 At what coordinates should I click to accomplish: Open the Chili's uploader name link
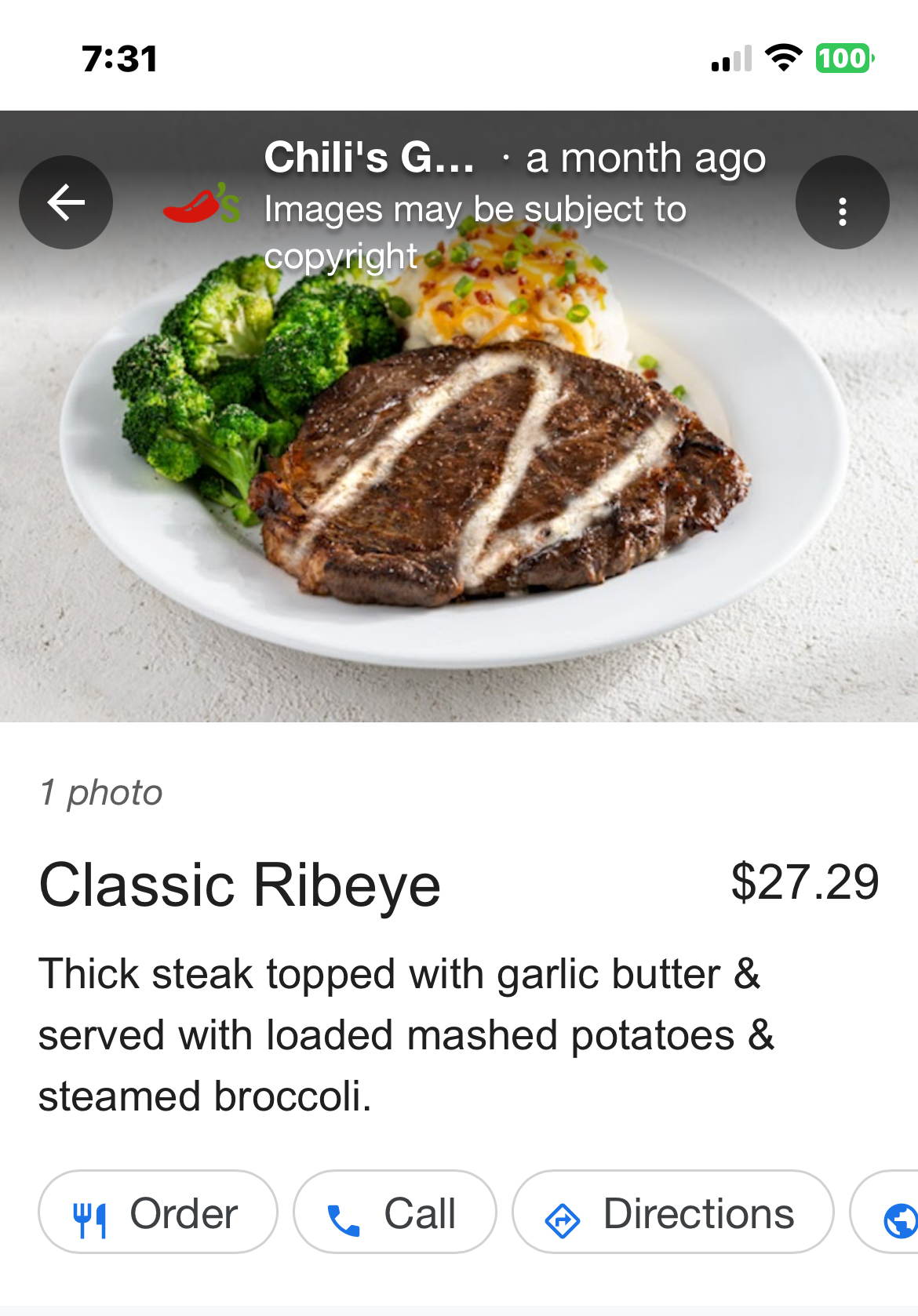[x=369, y=158]
